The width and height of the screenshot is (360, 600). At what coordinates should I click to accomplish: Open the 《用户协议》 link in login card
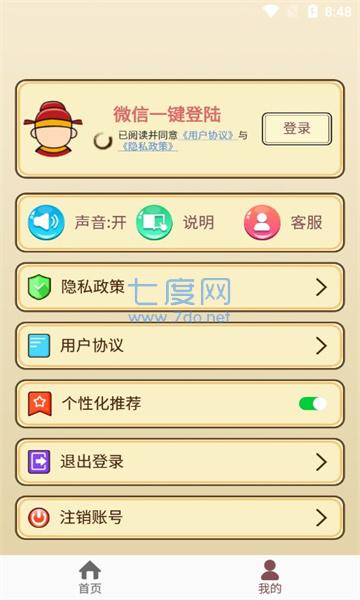point(208,135)
